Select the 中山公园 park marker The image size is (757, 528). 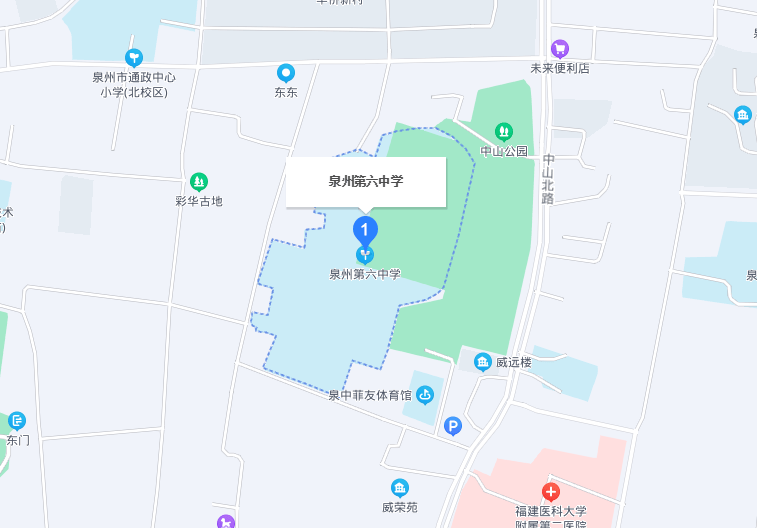[x=504, y=131]
